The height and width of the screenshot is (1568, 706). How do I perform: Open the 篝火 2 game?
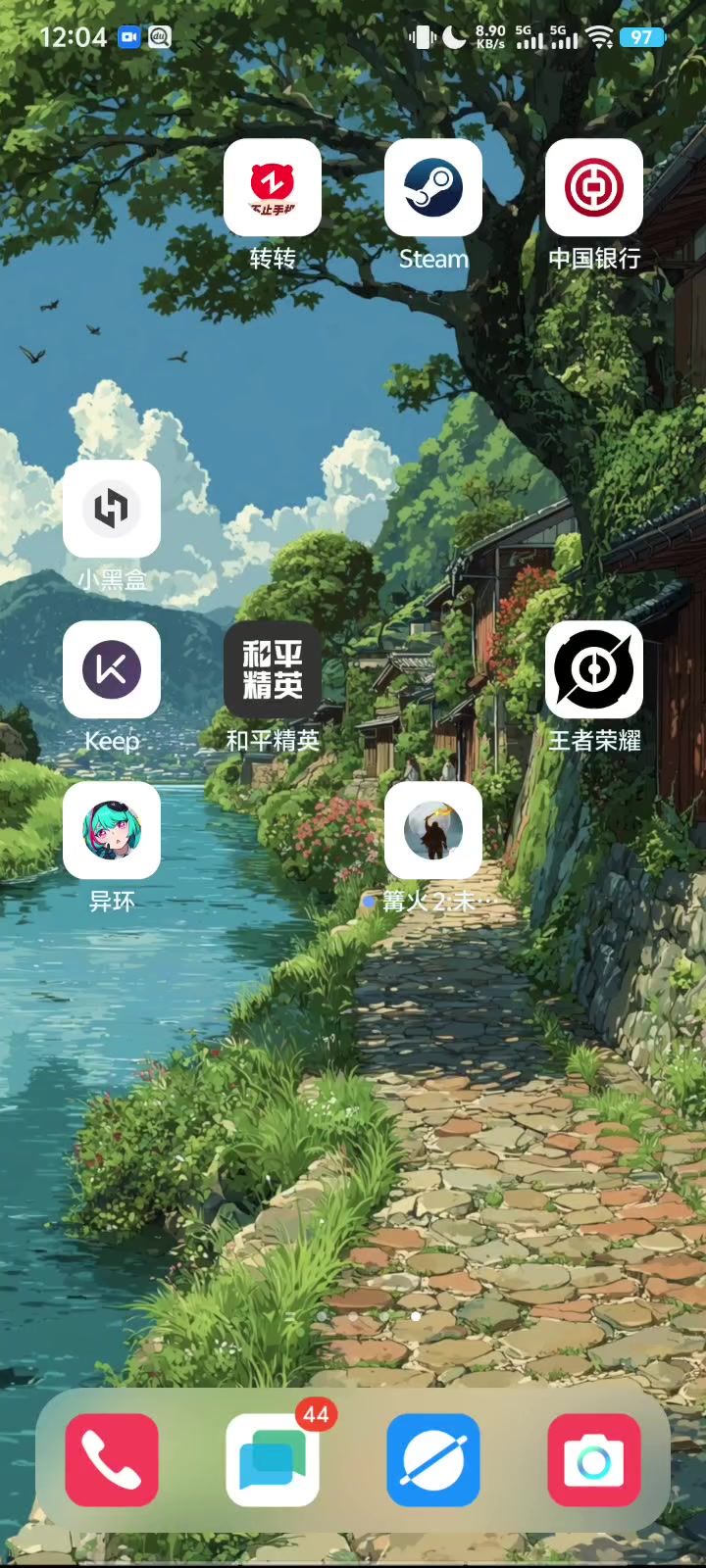(x=433, y=830)
